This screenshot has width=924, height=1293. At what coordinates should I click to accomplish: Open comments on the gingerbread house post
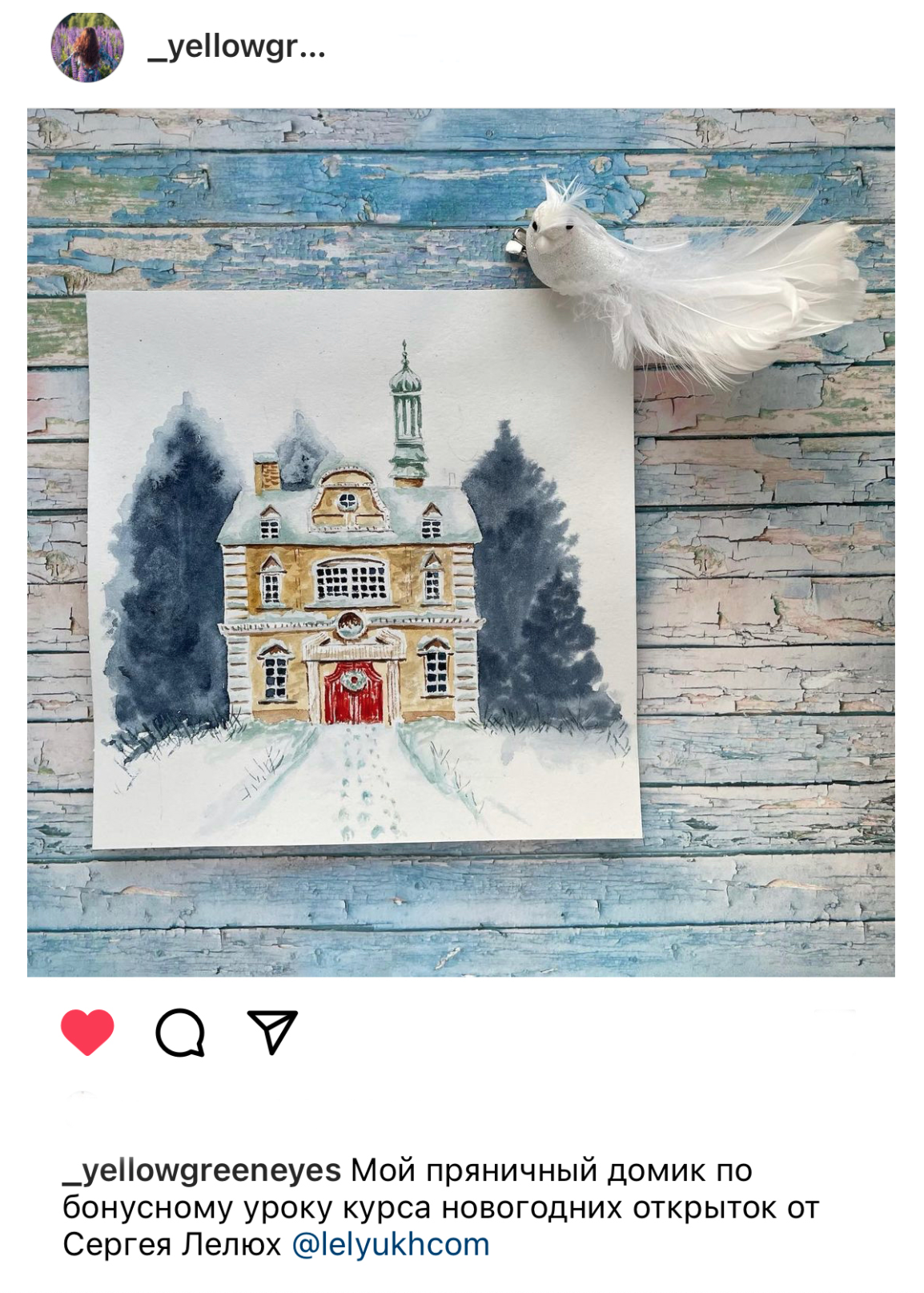(180, 1032)
